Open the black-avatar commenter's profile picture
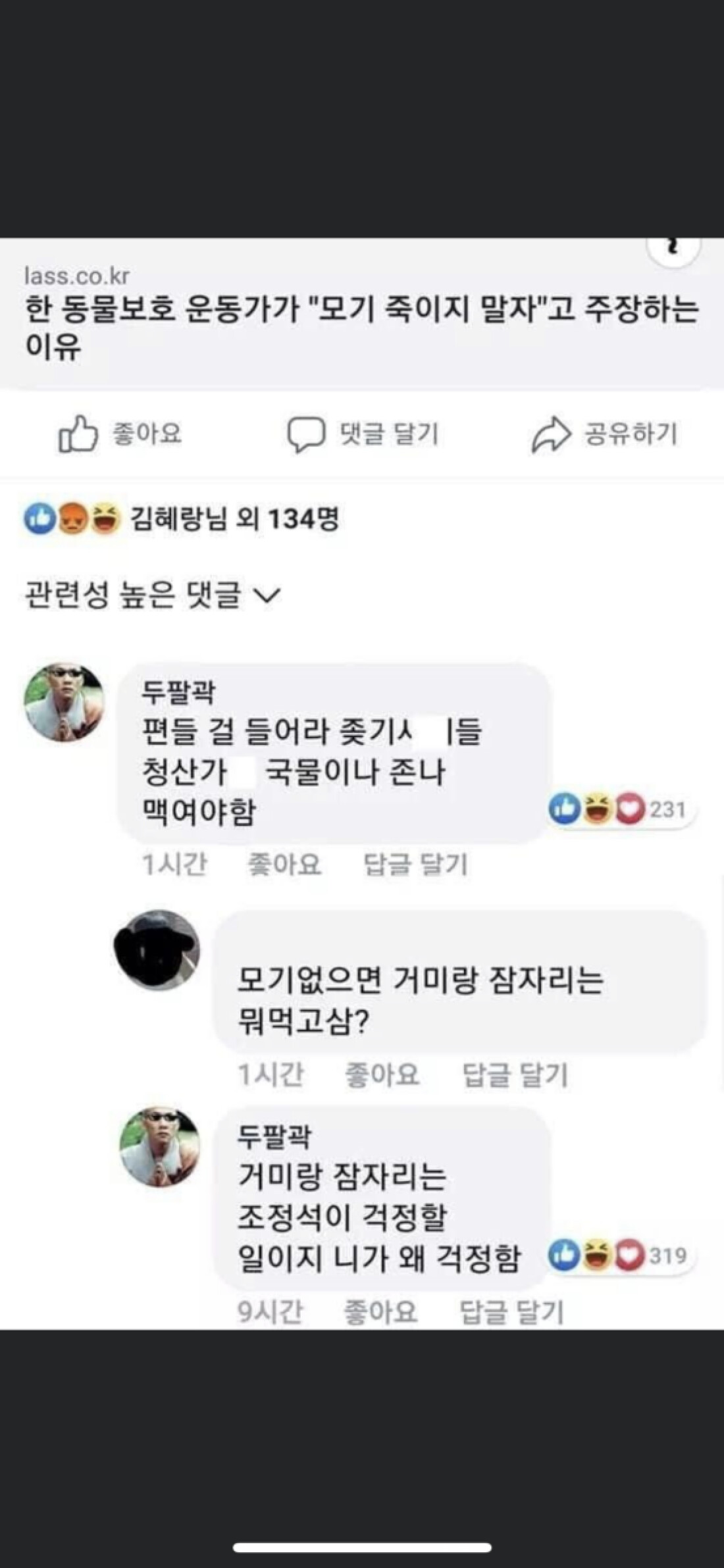724x1568 pixels. click(x=157, y=950)
